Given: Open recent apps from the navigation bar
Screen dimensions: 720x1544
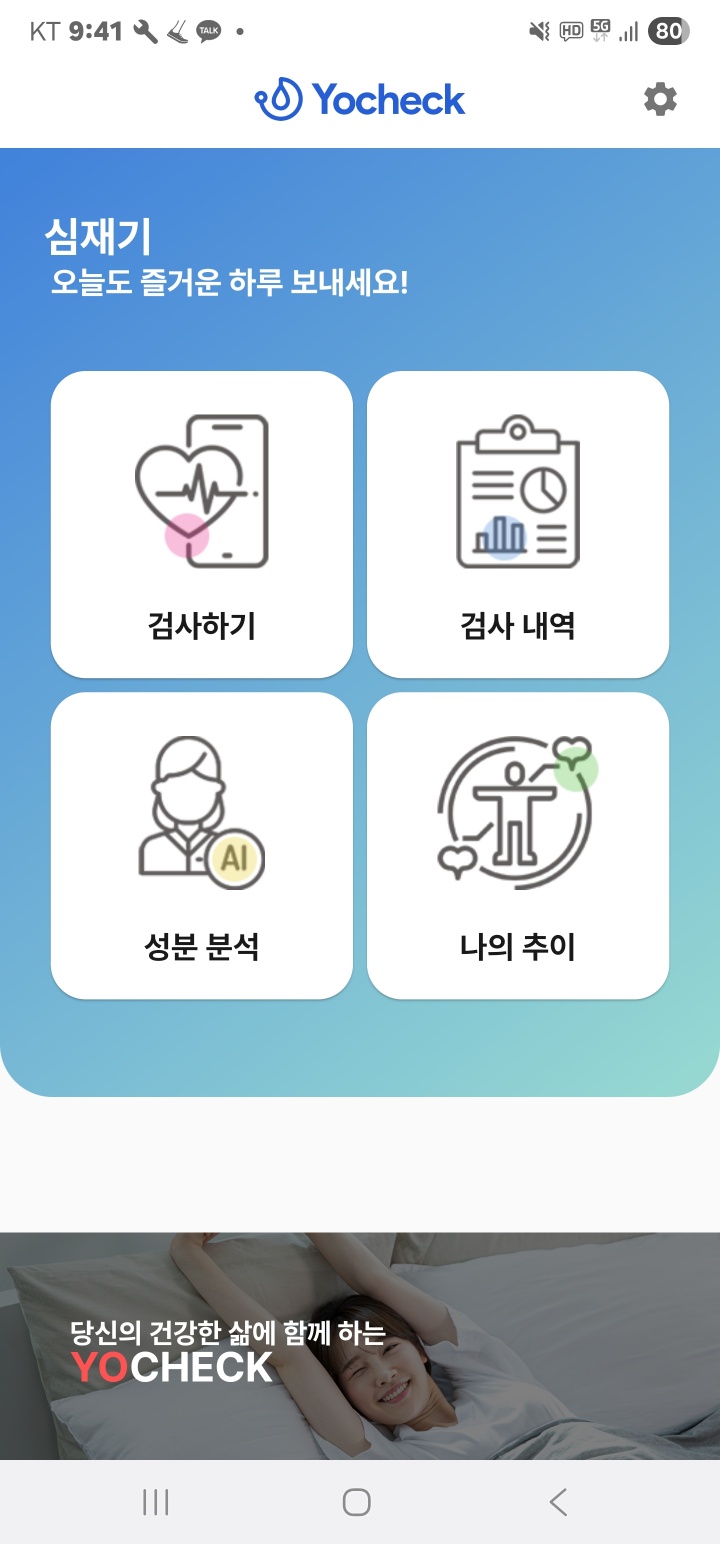Looking at the screenshot, I should tap(155, 1501).
